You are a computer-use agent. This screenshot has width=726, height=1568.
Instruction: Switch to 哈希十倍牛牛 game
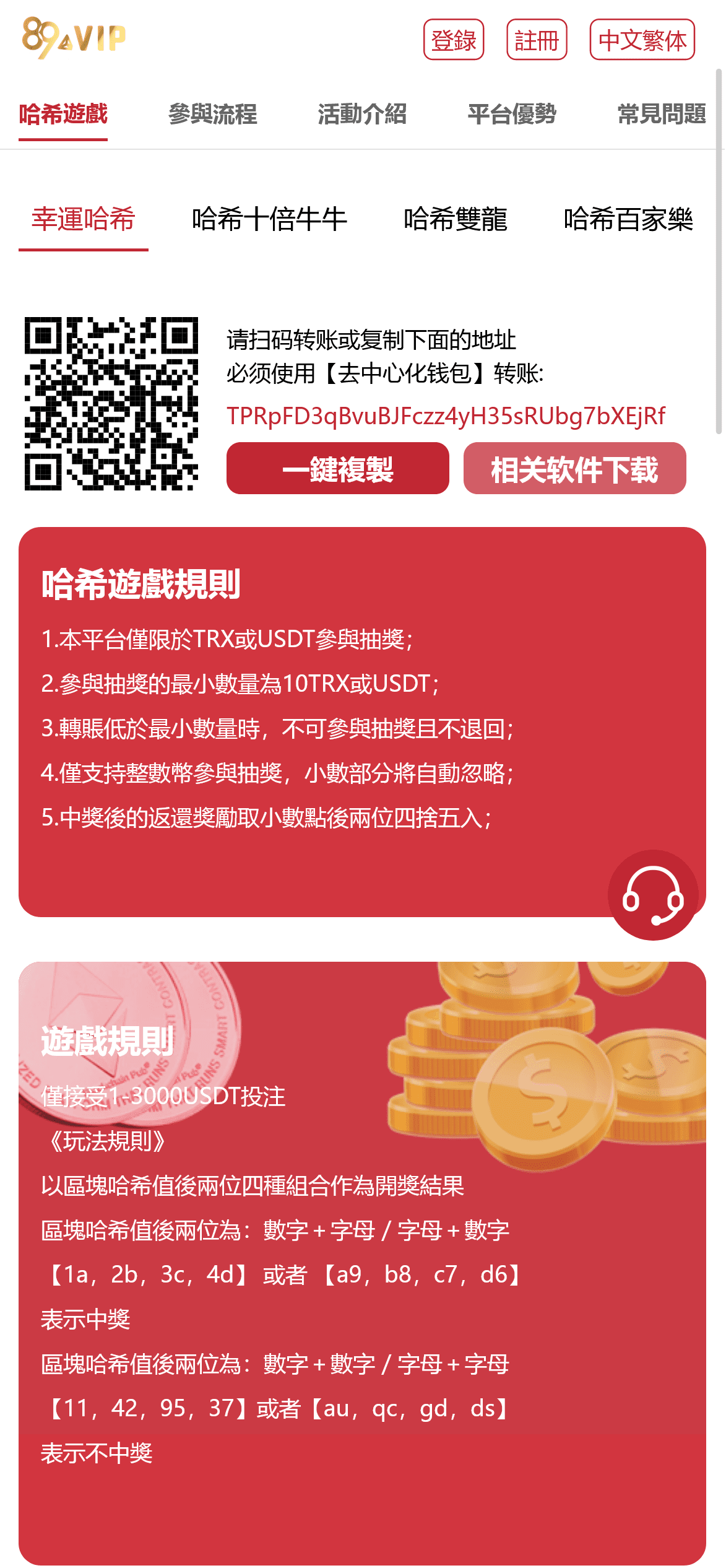[269, 219]
